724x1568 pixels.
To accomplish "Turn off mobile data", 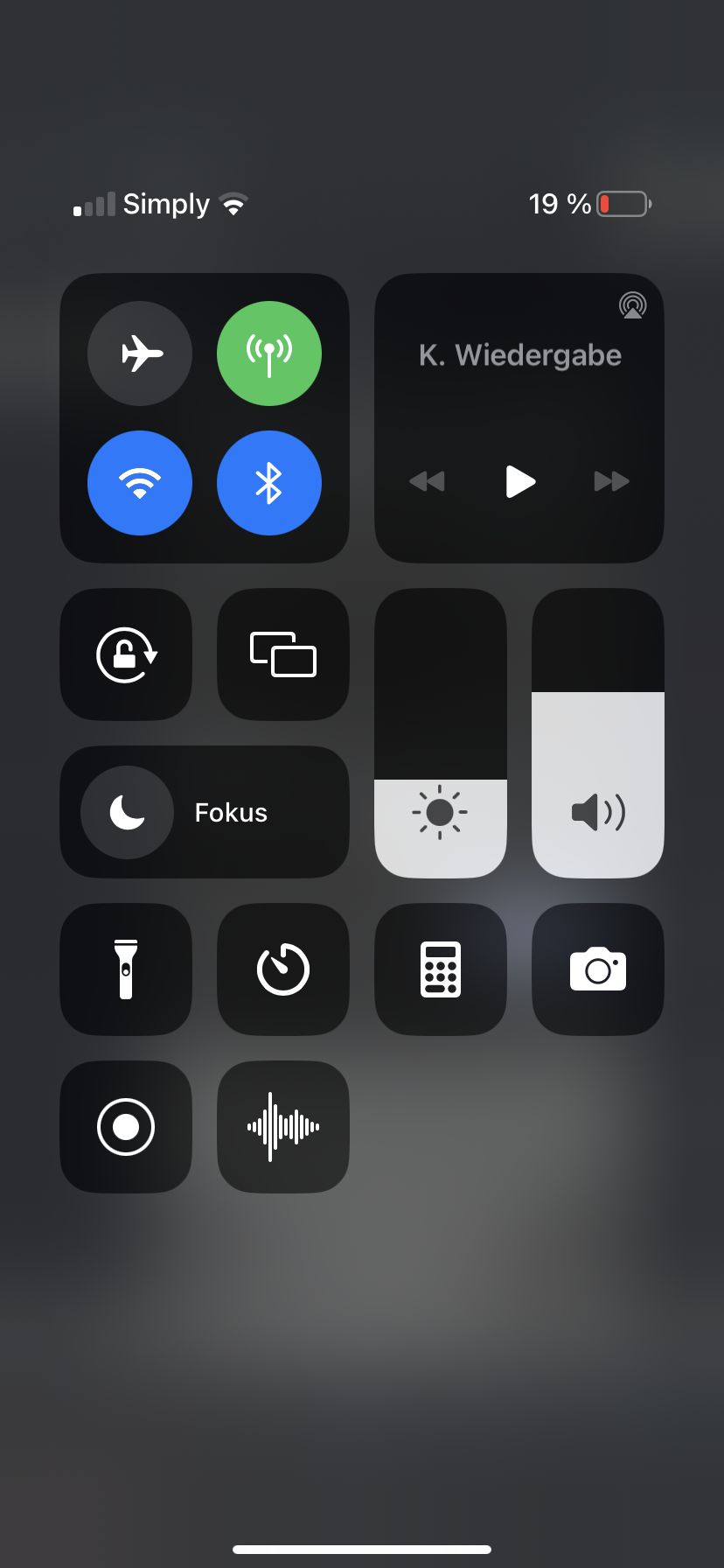I will click(x=269, y=353).
